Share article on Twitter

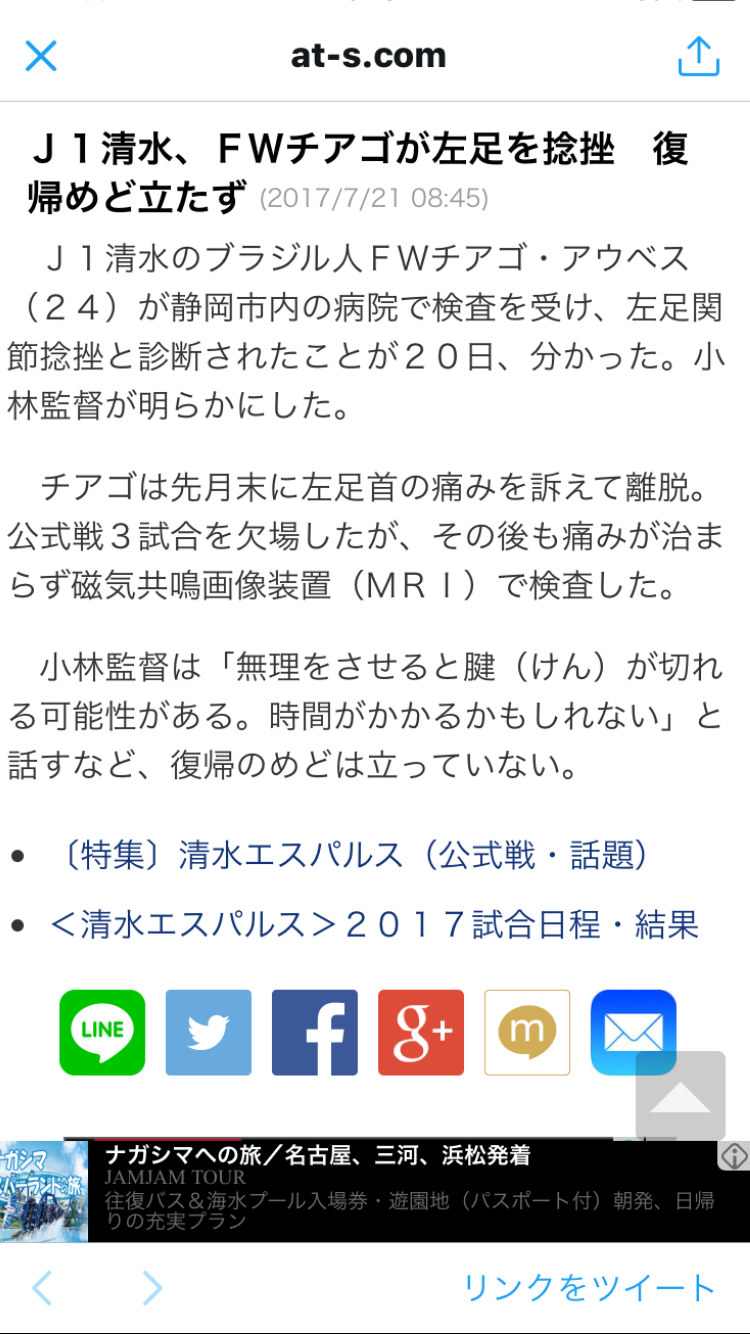208,1032
